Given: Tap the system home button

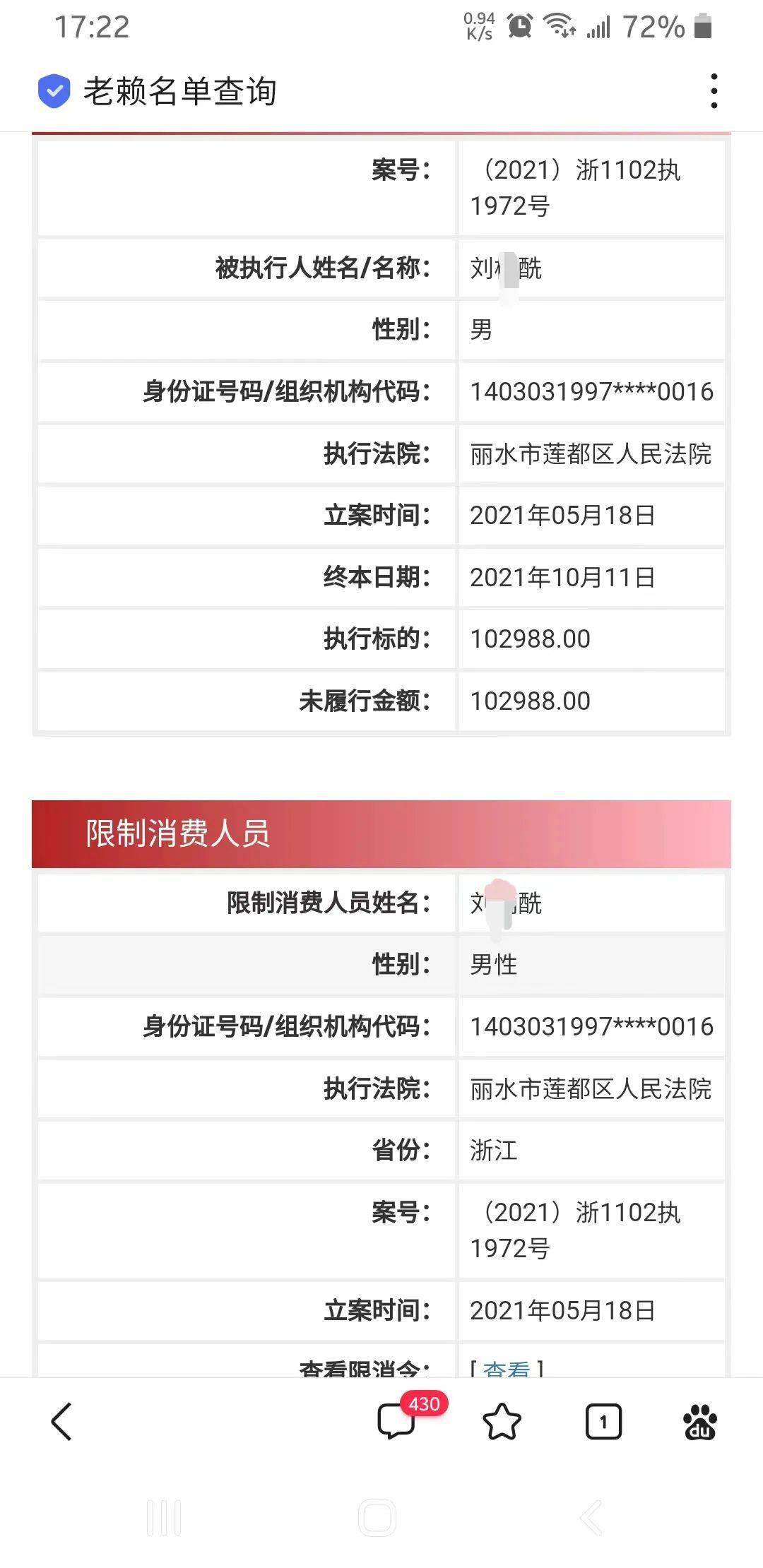Looking at the screenshot, I should [377, 1516].
